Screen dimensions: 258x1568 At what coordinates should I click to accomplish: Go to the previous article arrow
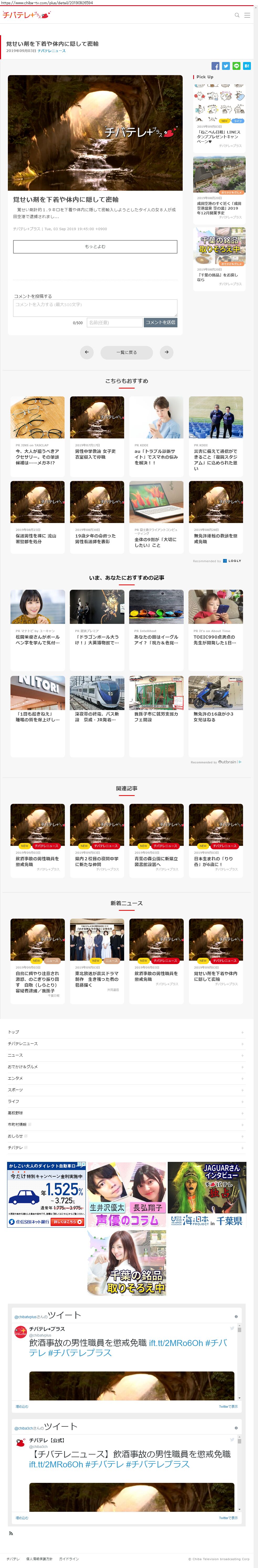coord(87,352)
